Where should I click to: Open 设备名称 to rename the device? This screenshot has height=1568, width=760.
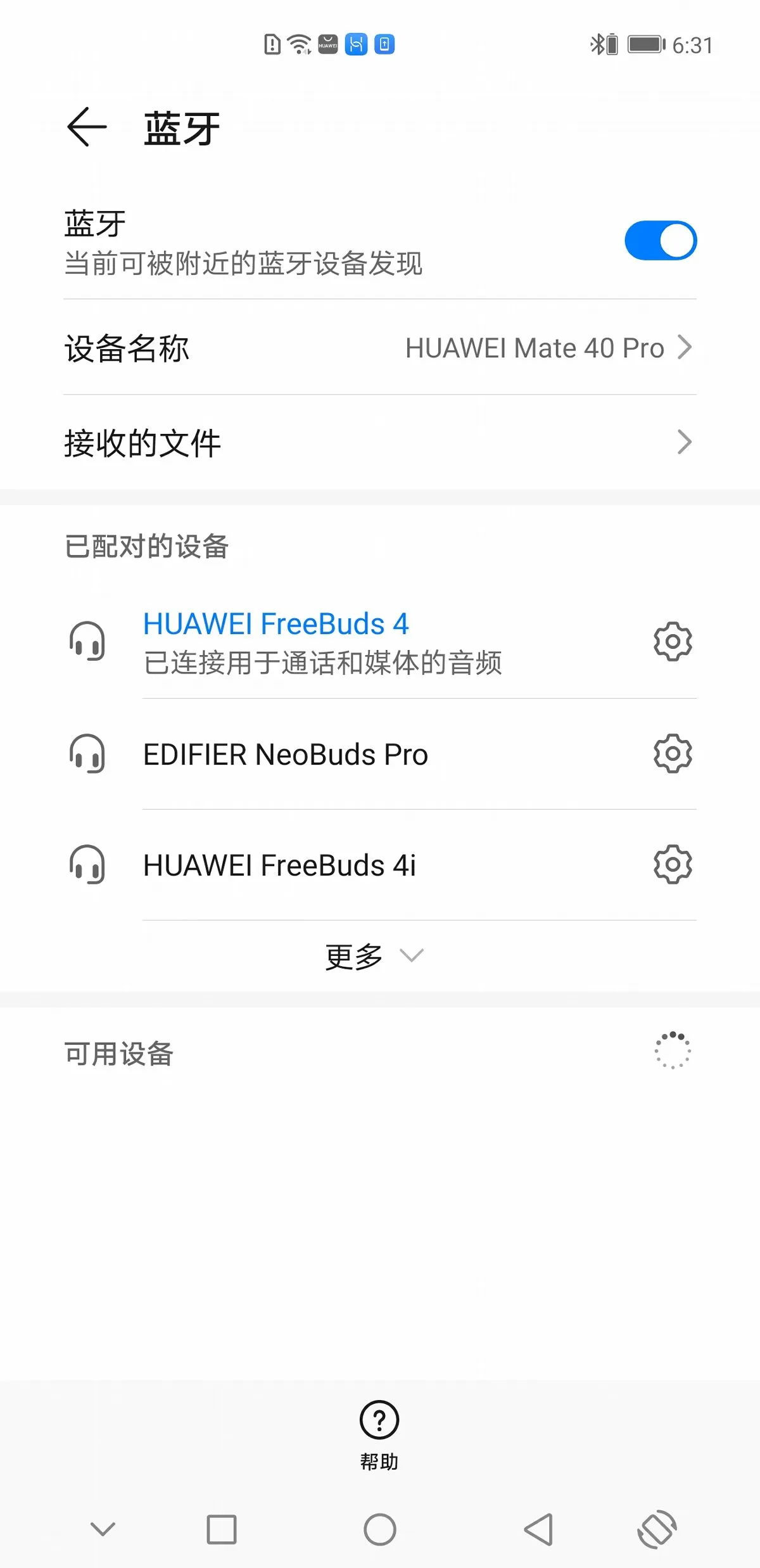380,347
